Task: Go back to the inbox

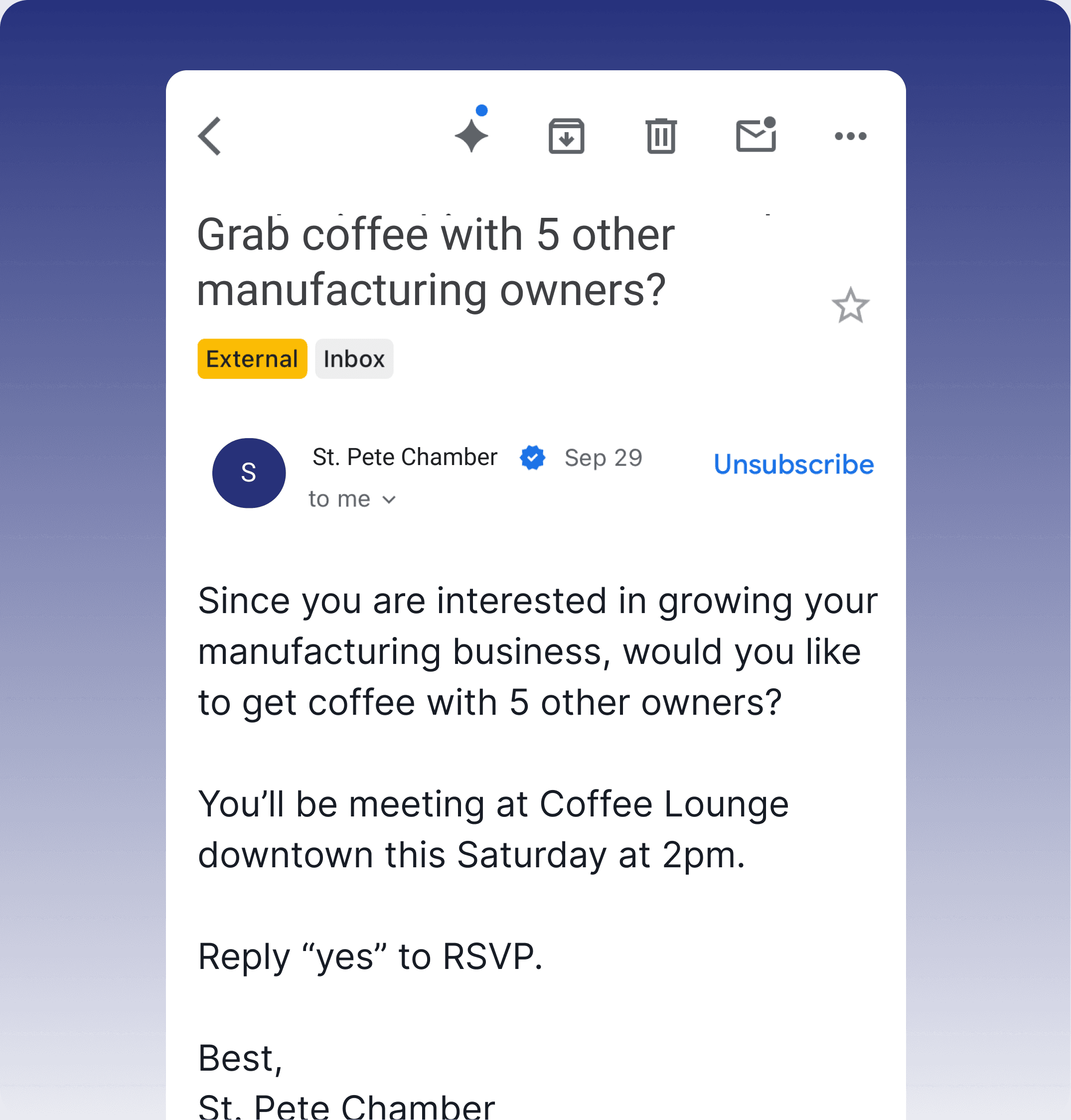Action: [x=209, y=136]
